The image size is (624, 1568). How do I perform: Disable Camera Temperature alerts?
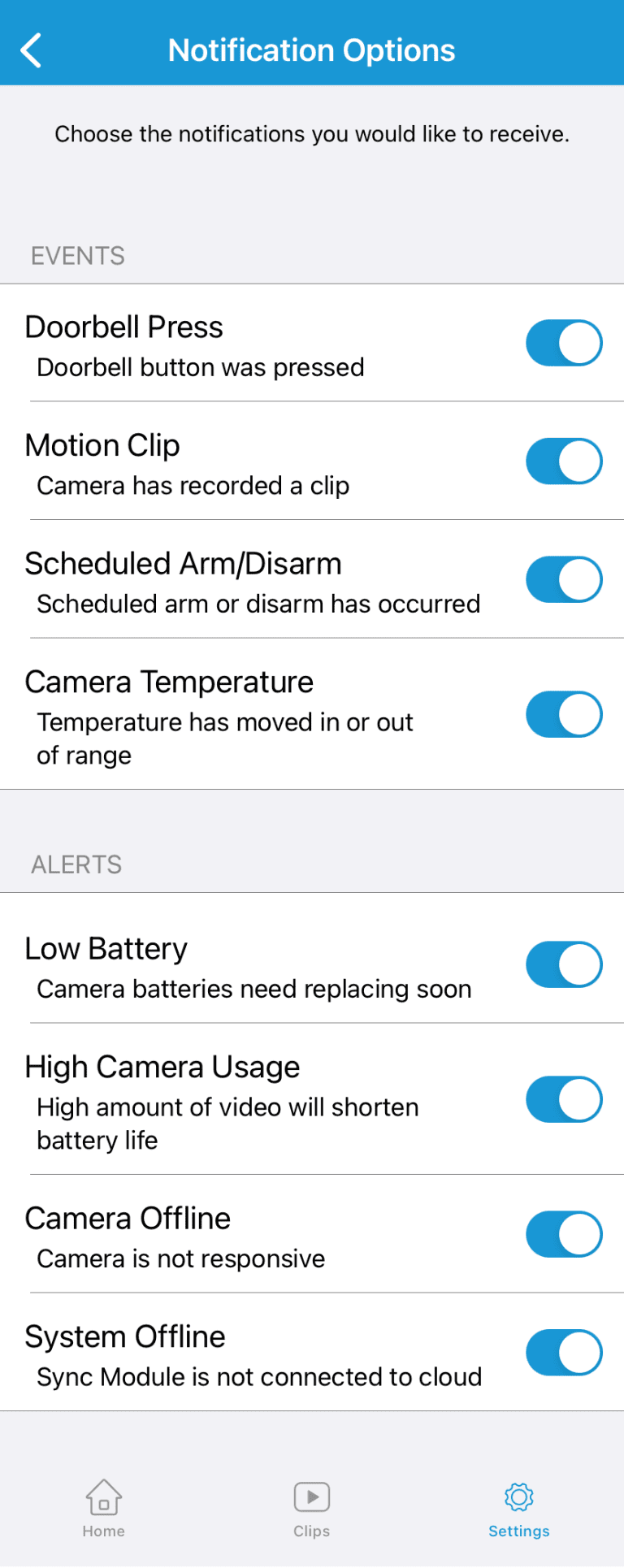tap(564, 714)
